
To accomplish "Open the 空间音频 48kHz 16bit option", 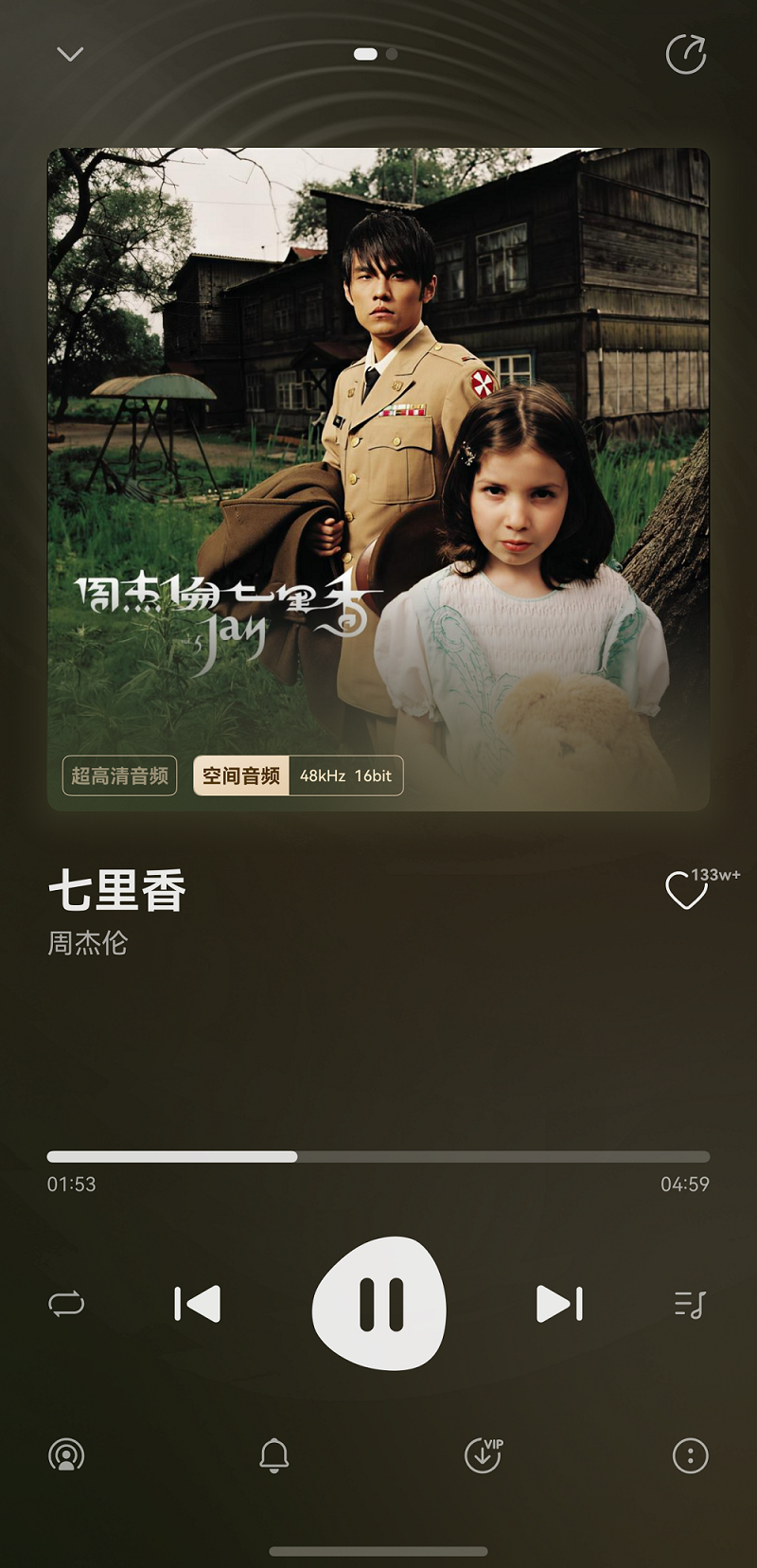I will tap(298, 775).
